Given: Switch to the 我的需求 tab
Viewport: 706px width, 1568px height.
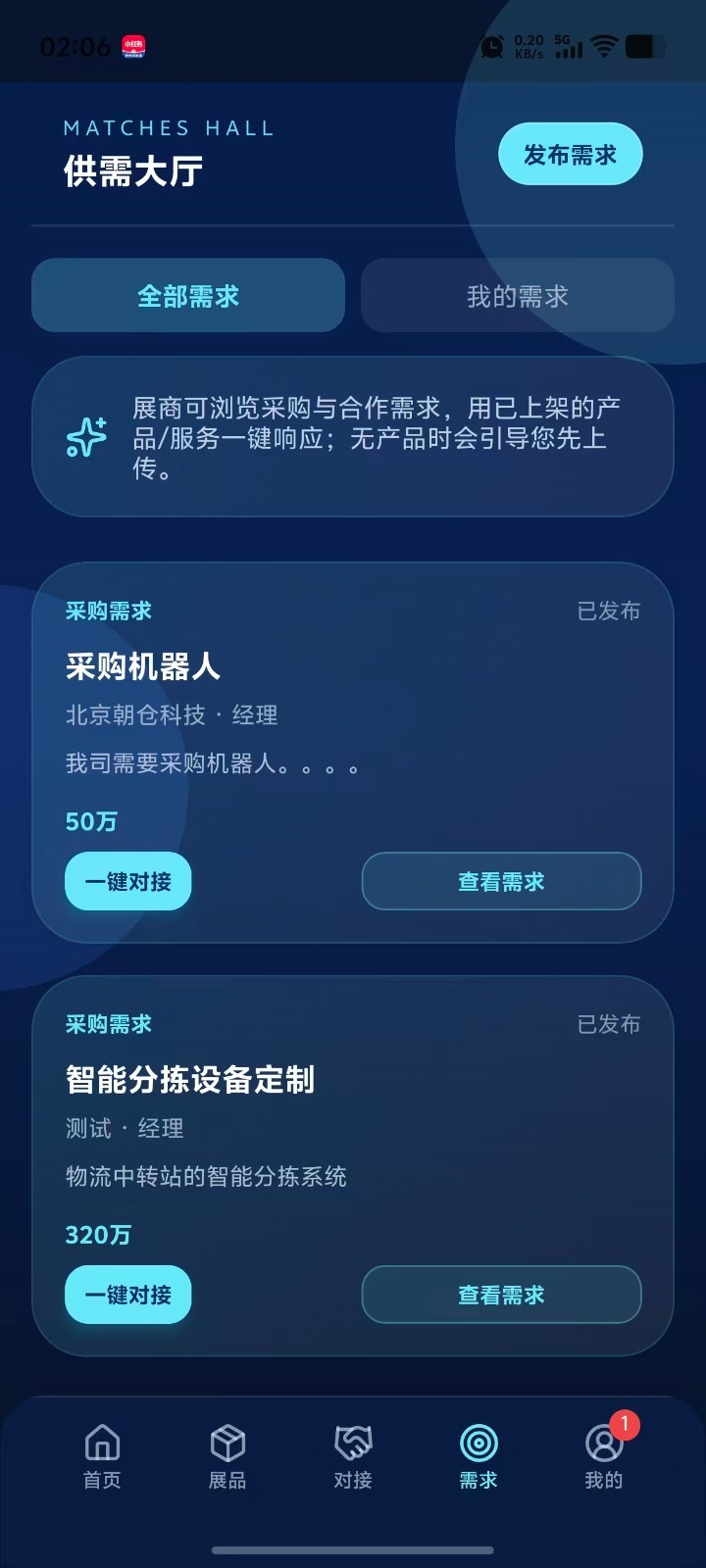Looking at the screenshot, I should coord(518,296).
